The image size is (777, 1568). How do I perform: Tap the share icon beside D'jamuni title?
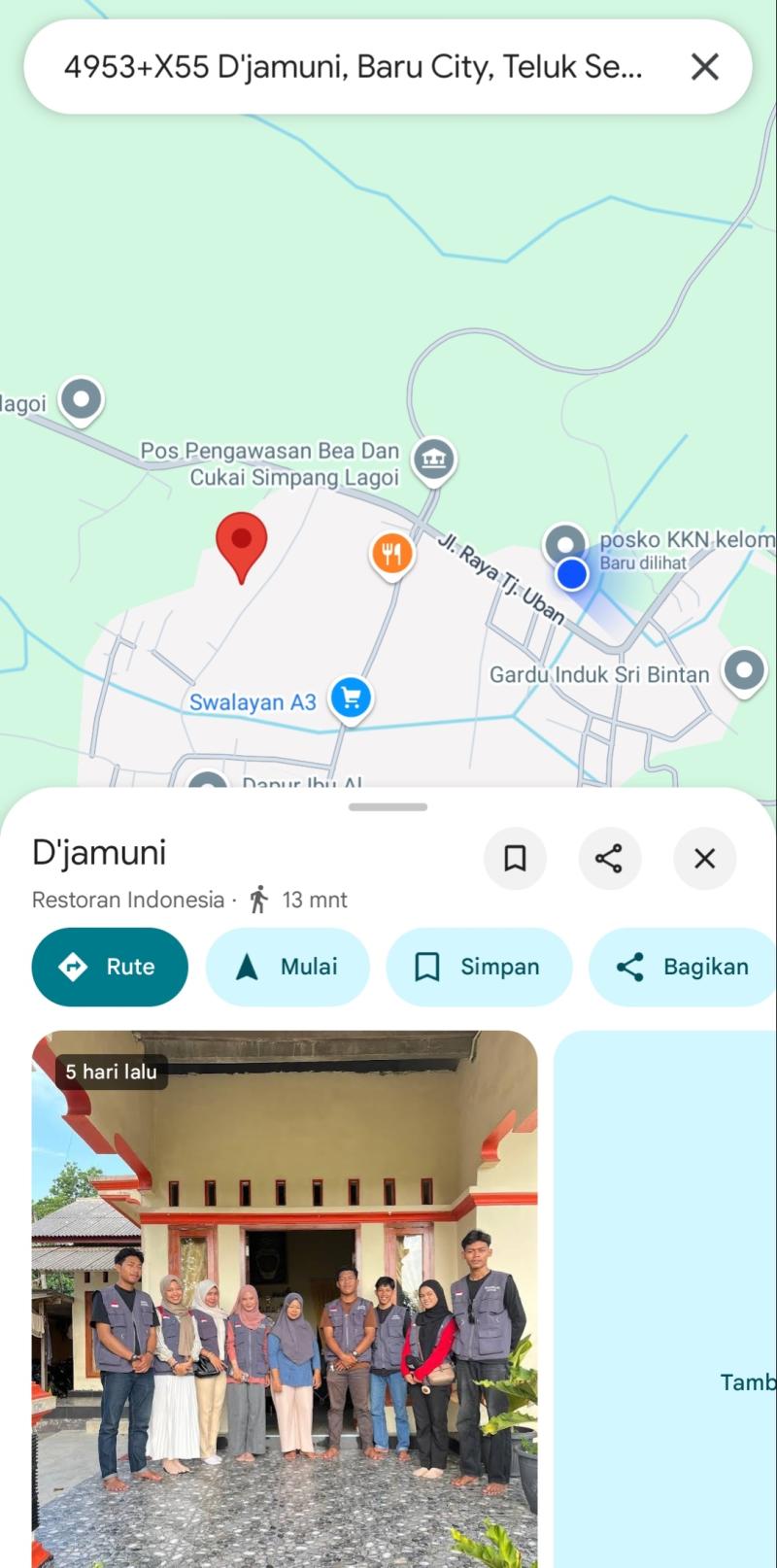coord(609,858)
